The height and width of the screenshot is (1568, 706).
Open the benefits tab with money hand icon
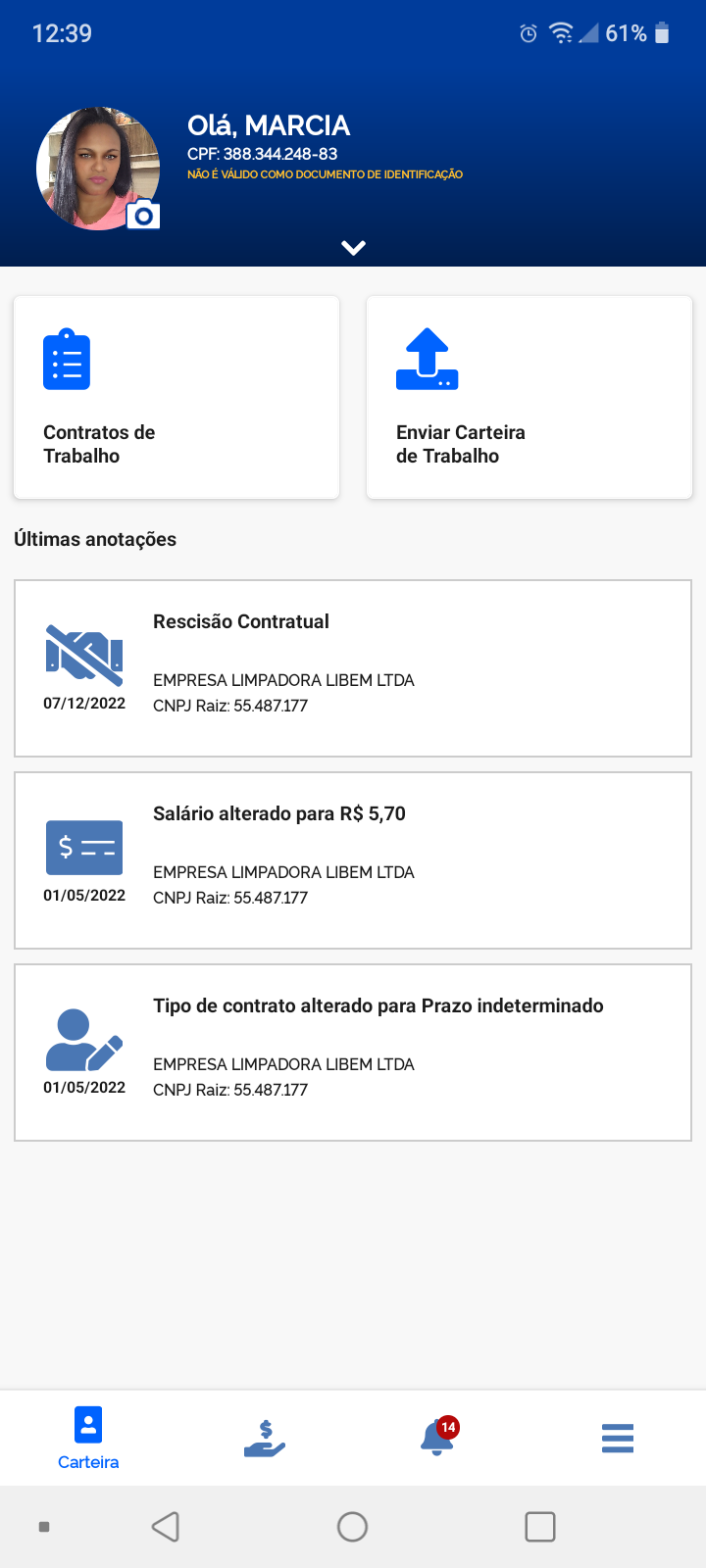265,1438
